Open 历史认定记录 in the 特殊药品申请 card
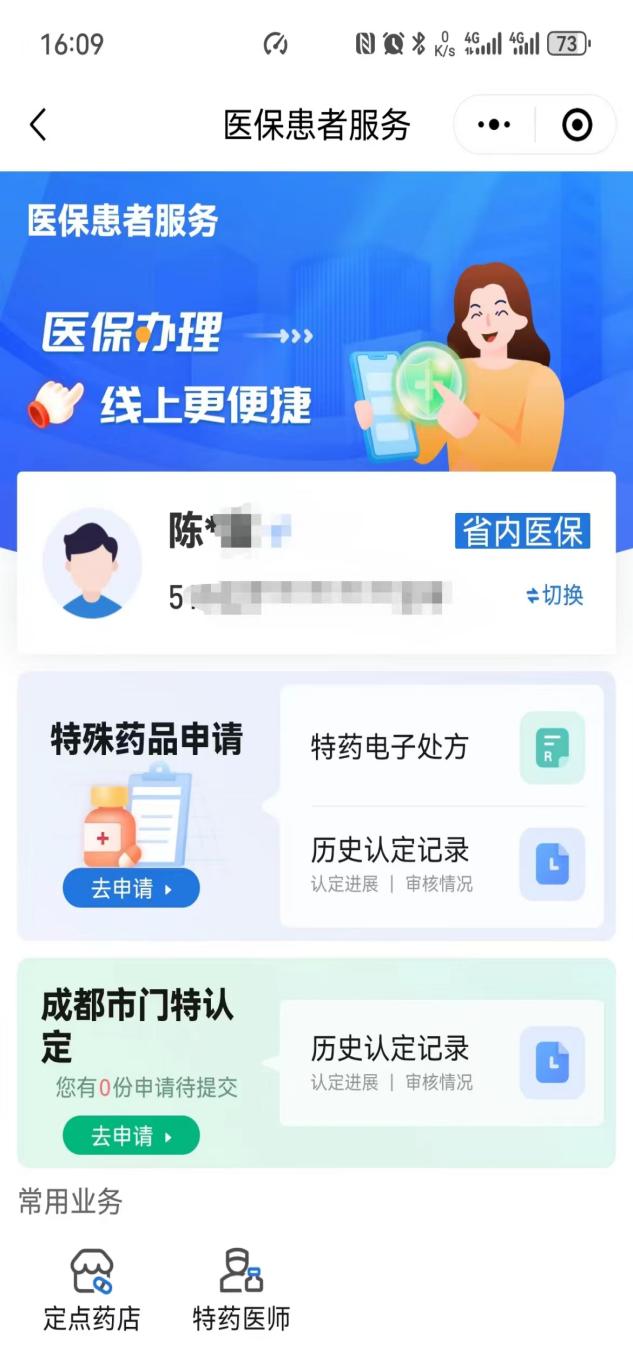 [445, 864]
